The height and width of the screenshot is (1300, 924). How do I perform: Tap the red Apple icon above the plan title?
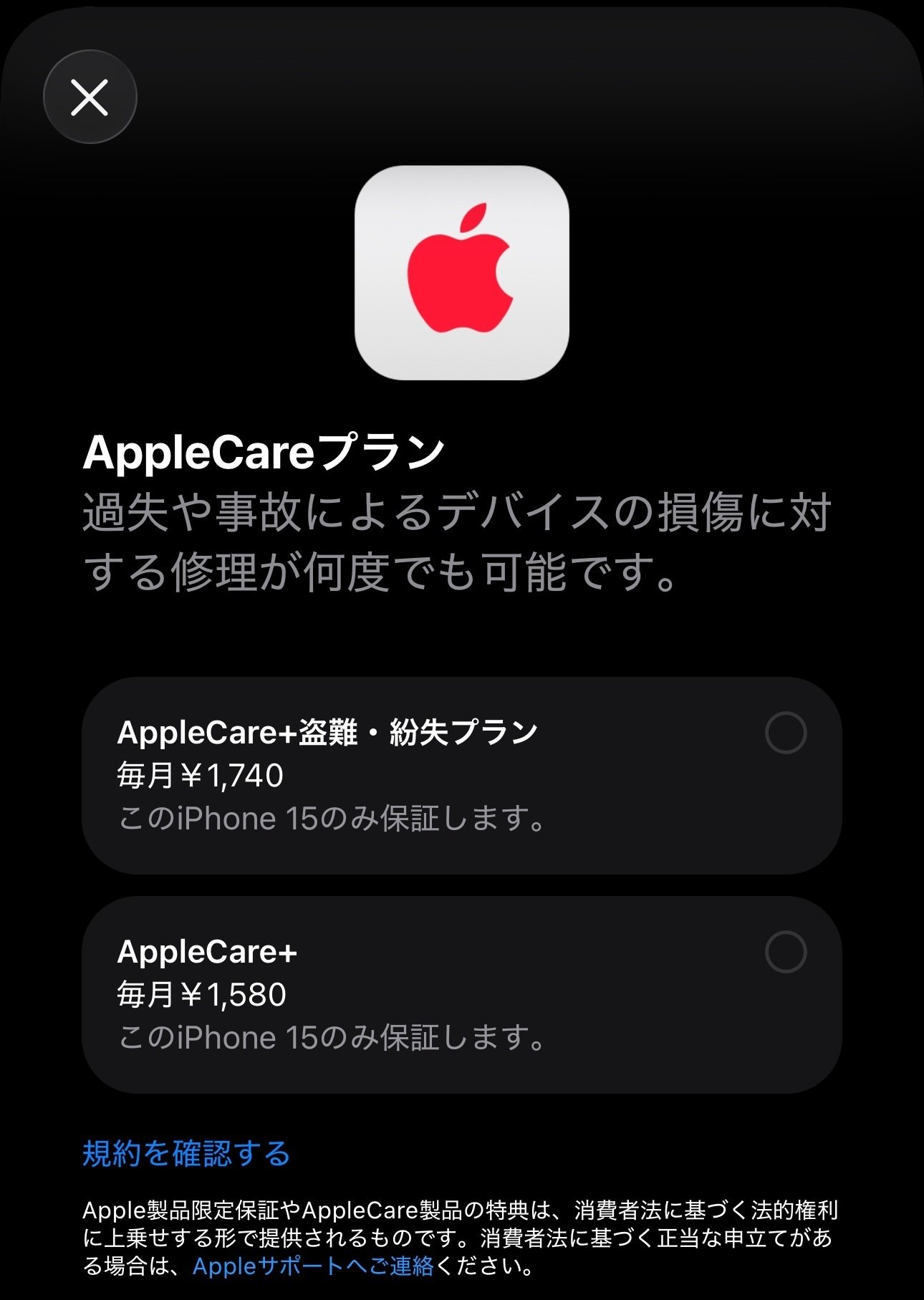pyautogui.click(x=462, y=272)
